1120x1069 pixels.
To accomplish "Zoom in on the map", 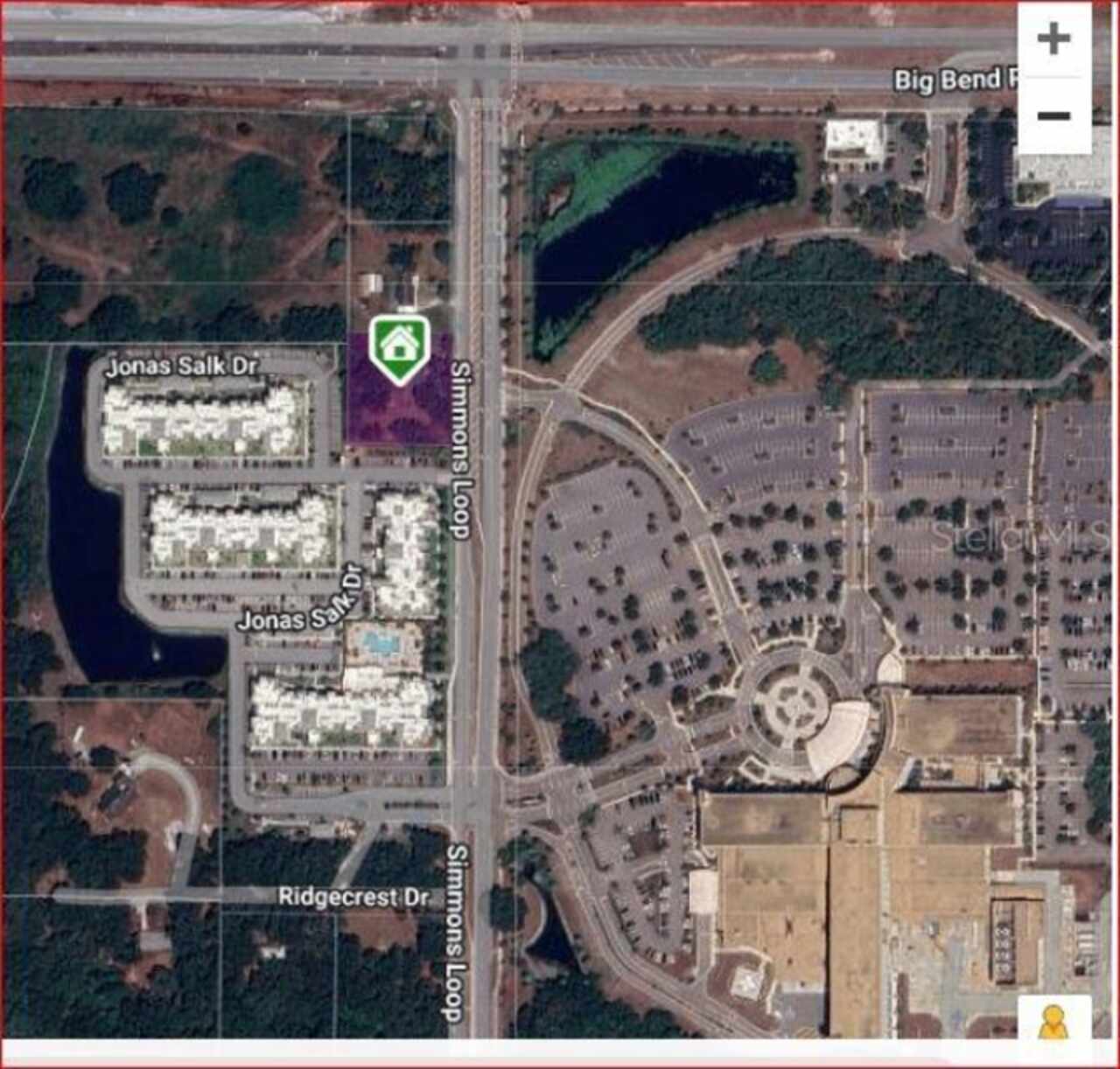I will pyautogui.click(x=1053, y=39).
